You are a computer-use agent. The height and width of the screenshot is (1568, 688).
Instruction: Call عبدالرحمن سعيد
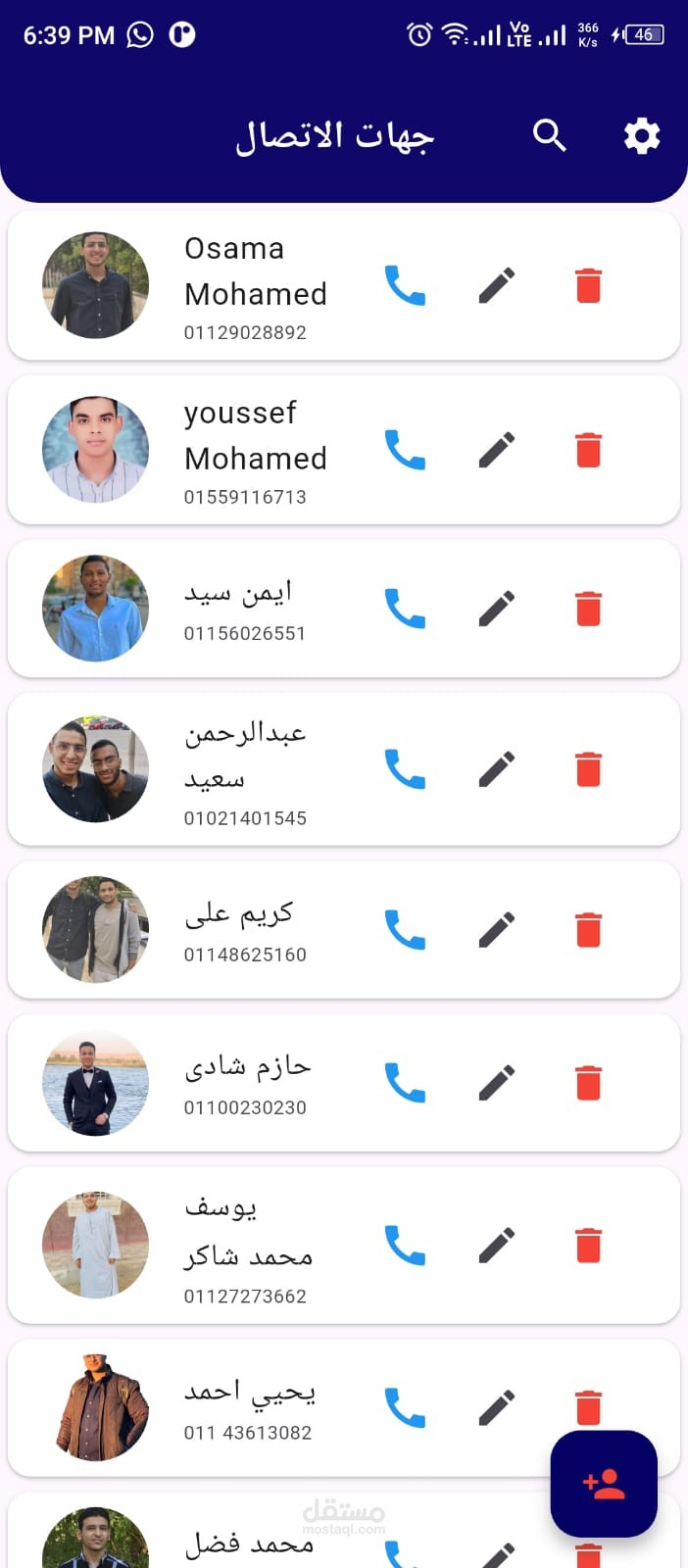(x=405, y=769)
